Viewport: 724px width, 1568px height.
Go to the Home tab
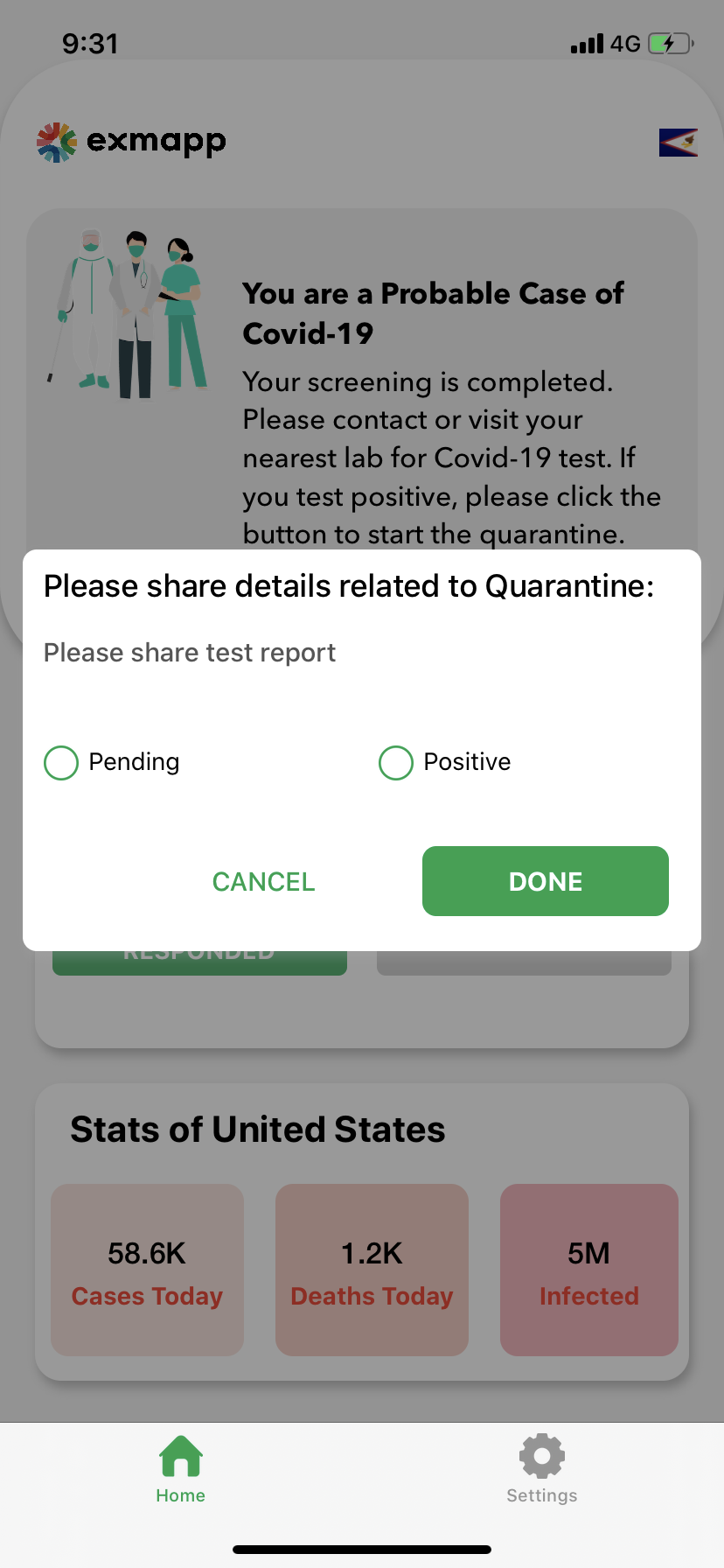point(180,1470)
